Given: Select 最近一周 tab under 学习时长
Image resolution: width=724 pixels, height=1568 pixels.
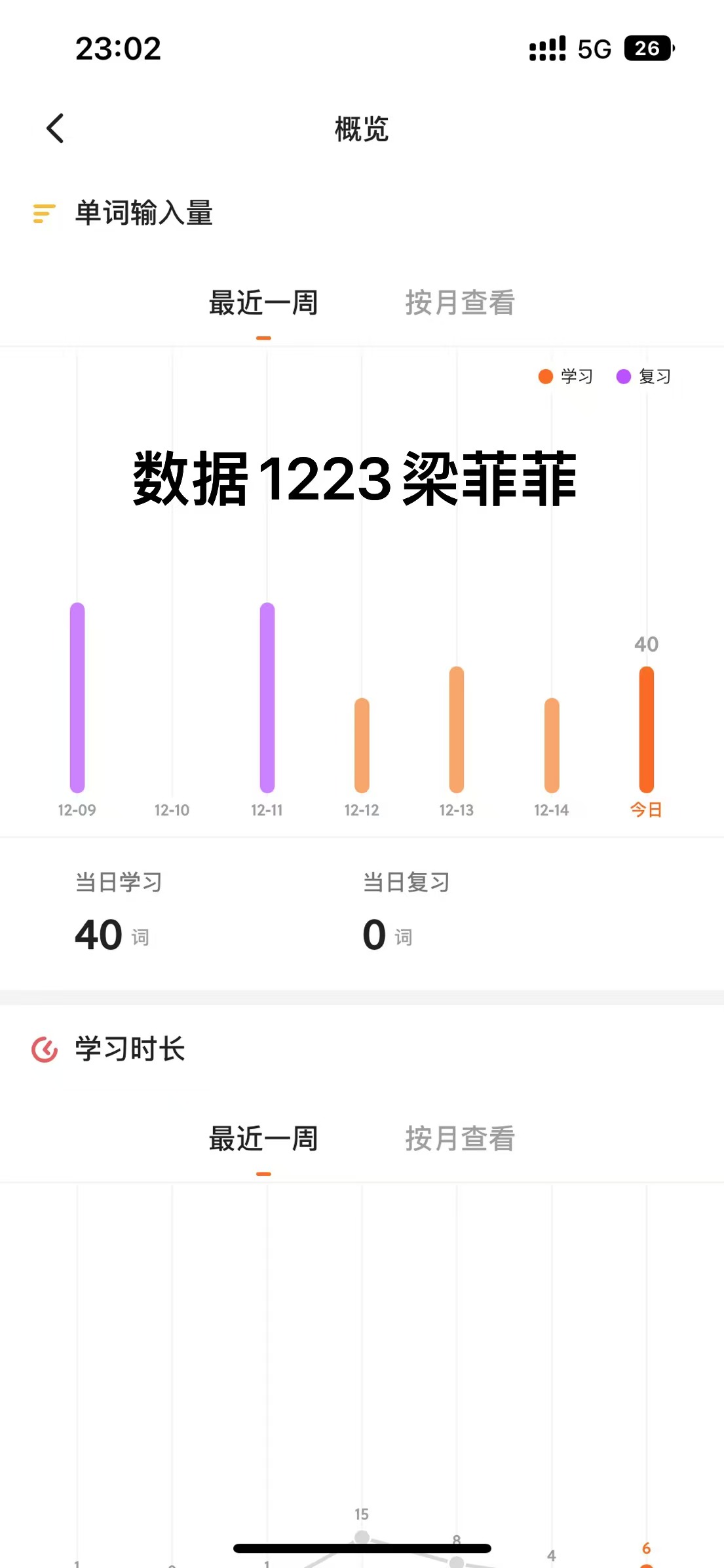Looking at the screenshot, I should [263, 1139].
